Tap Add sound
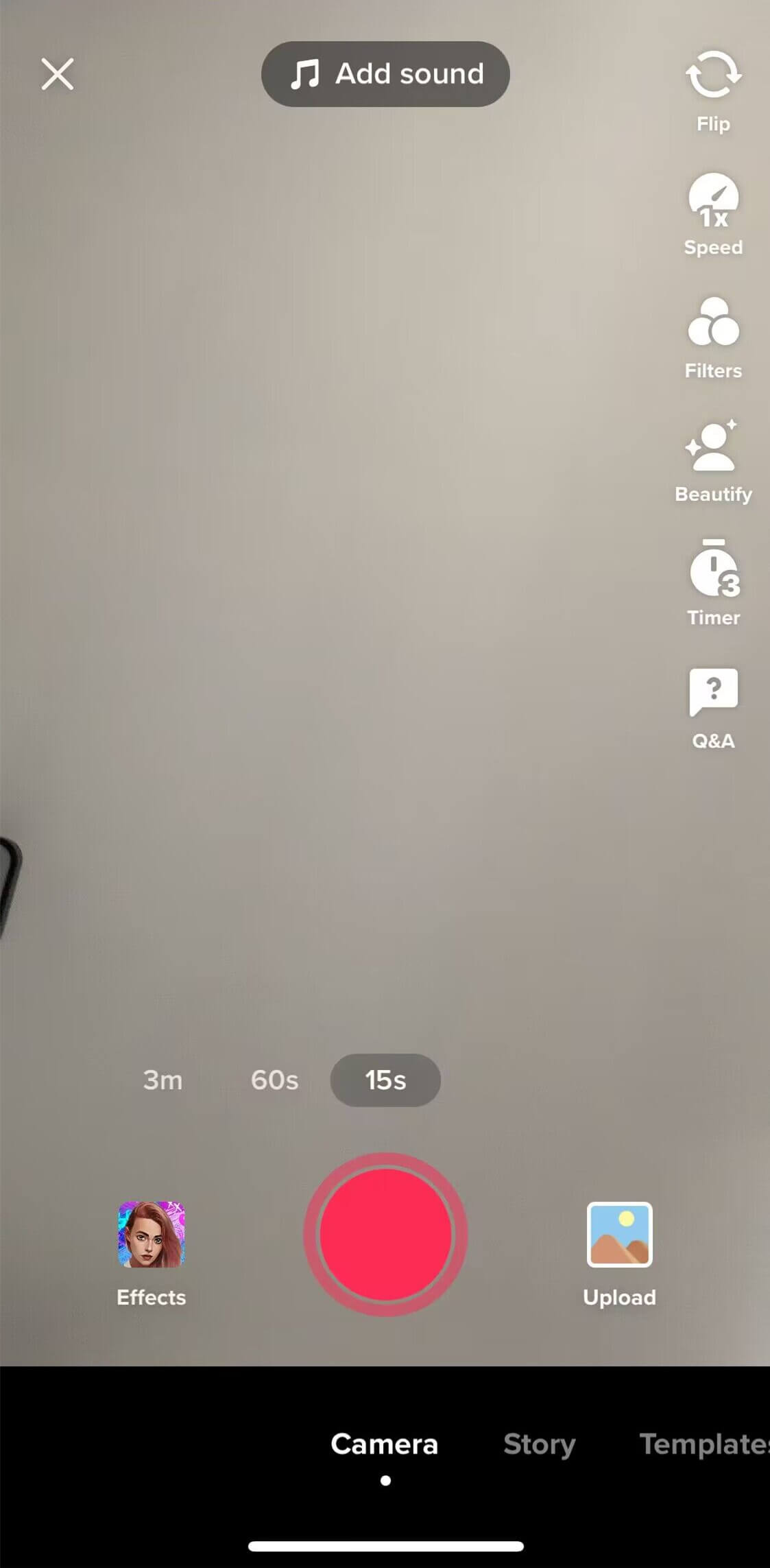 point(385,74)
